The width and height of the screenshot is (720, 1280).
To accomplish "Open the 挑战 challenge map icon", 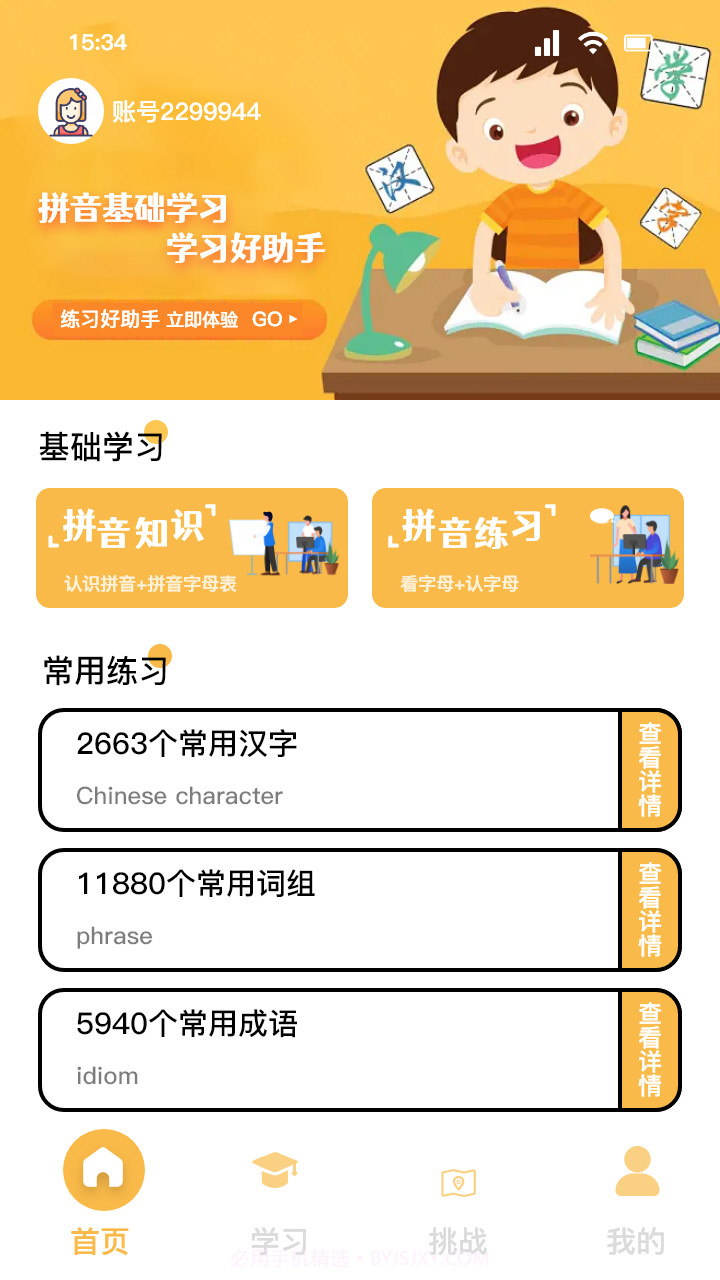I will click(x=458, y=1180).
